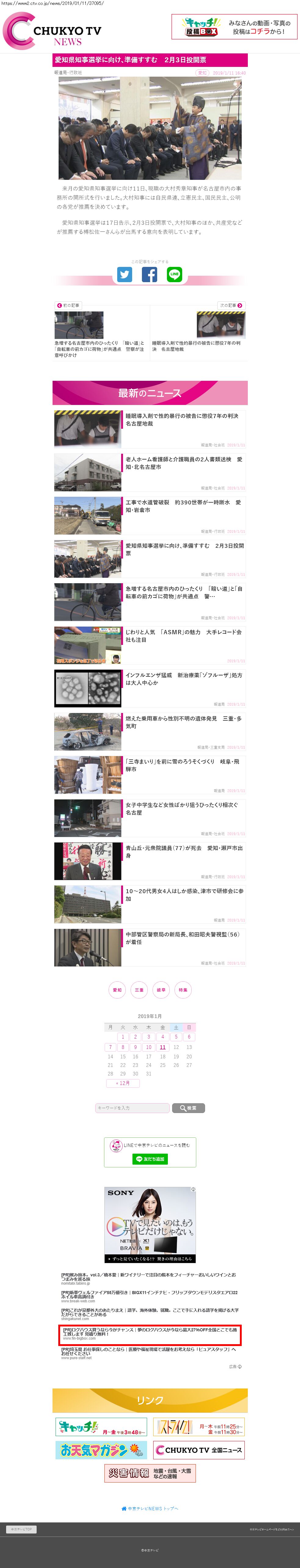The image size is (300, 1568).
Task: Go to the previous article (前の記事)
Action: (68, 306)
